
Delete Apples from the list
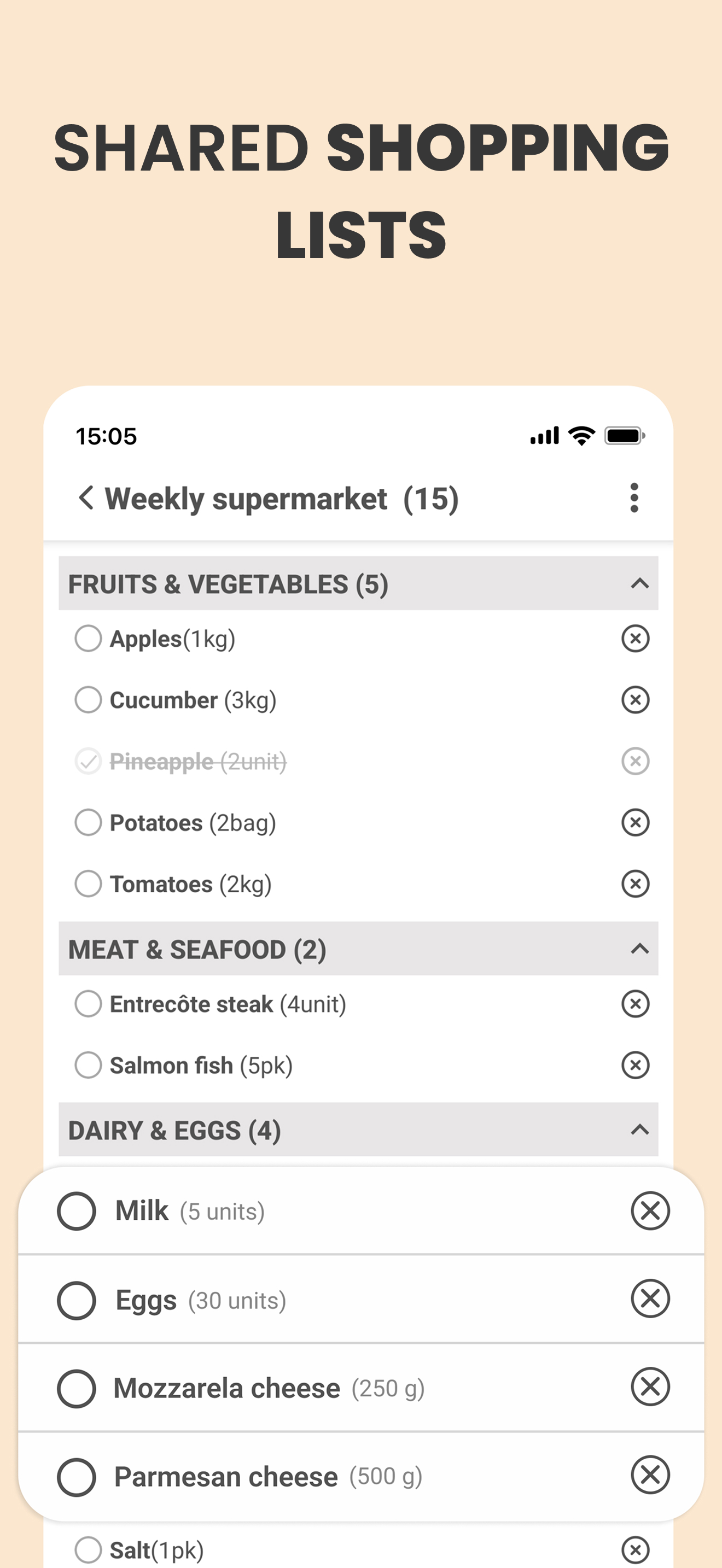tap(635, 638)
